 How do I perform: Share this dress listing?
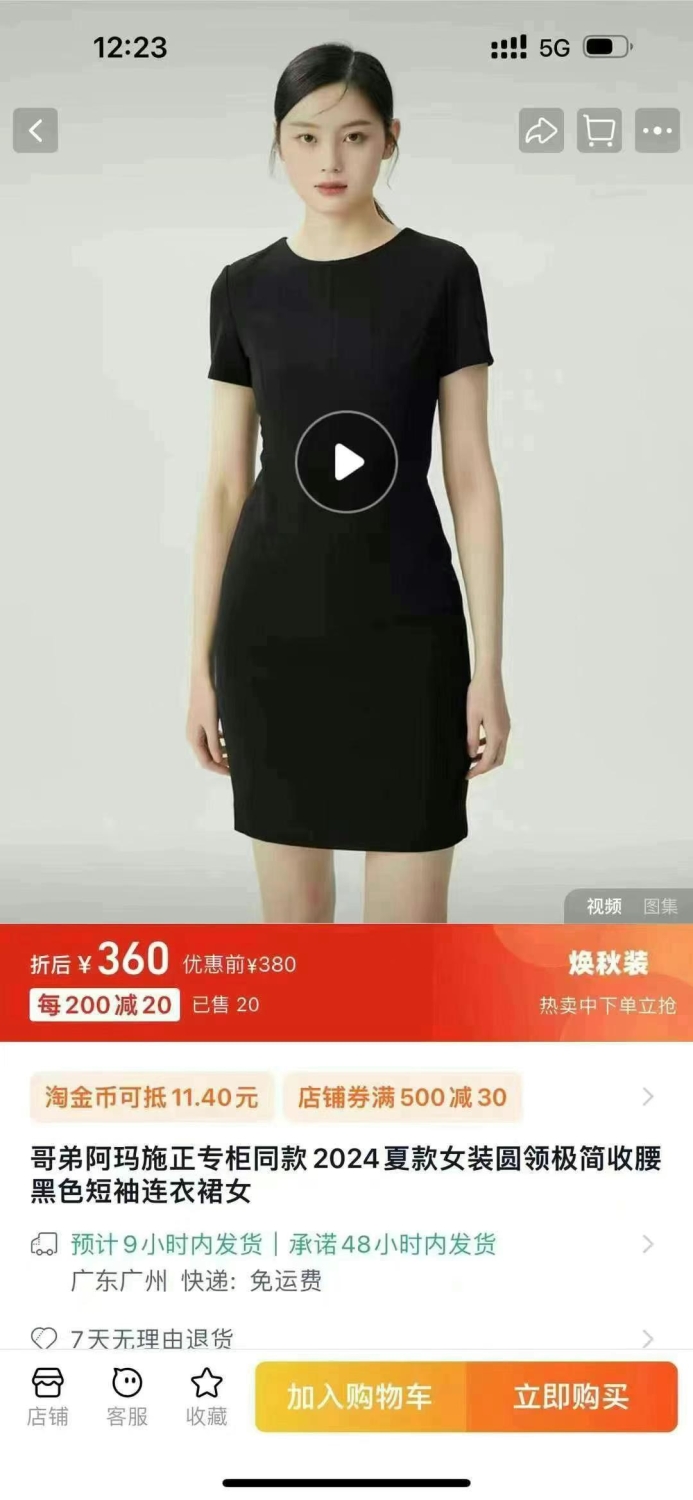(x=541, y=131)
